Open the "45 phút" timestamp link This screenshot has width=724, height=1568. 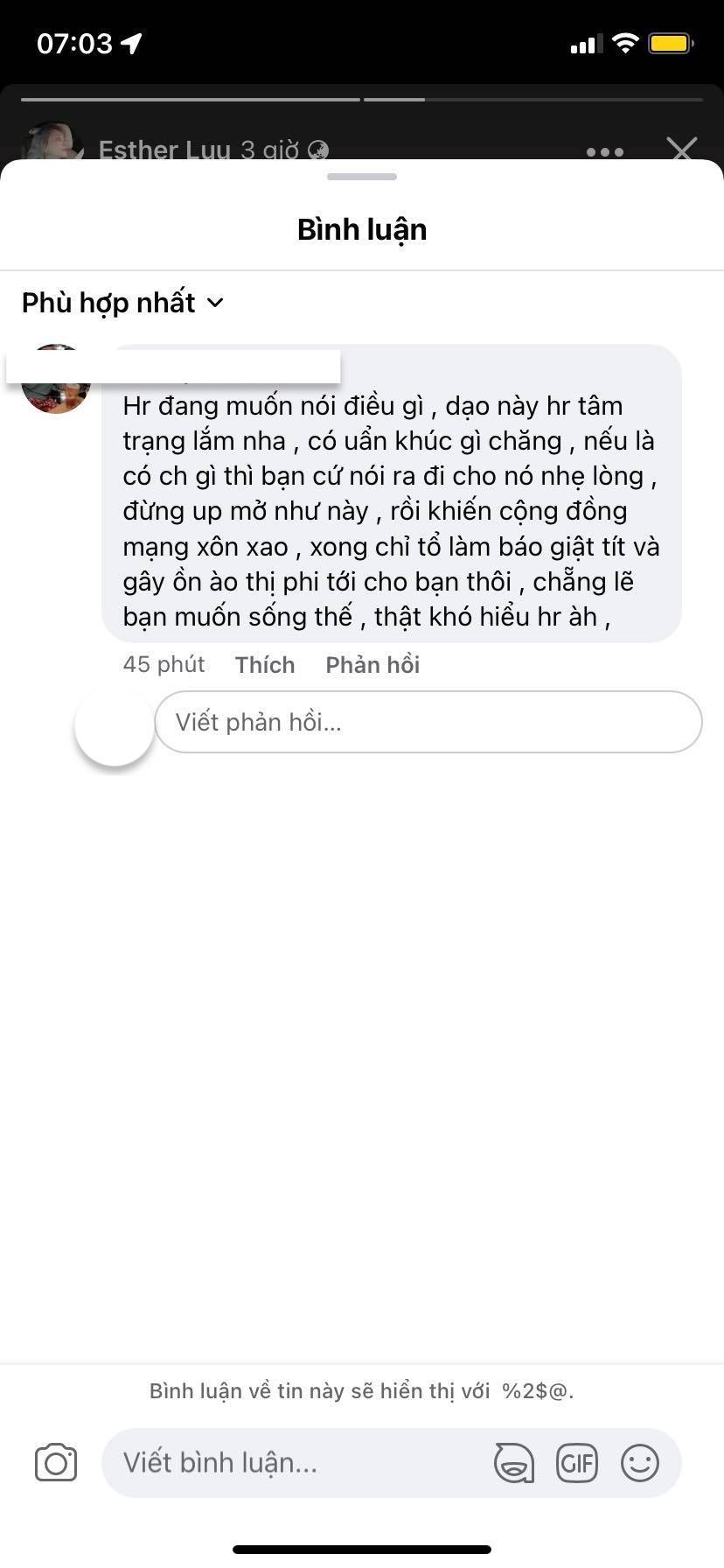(163, 664)
